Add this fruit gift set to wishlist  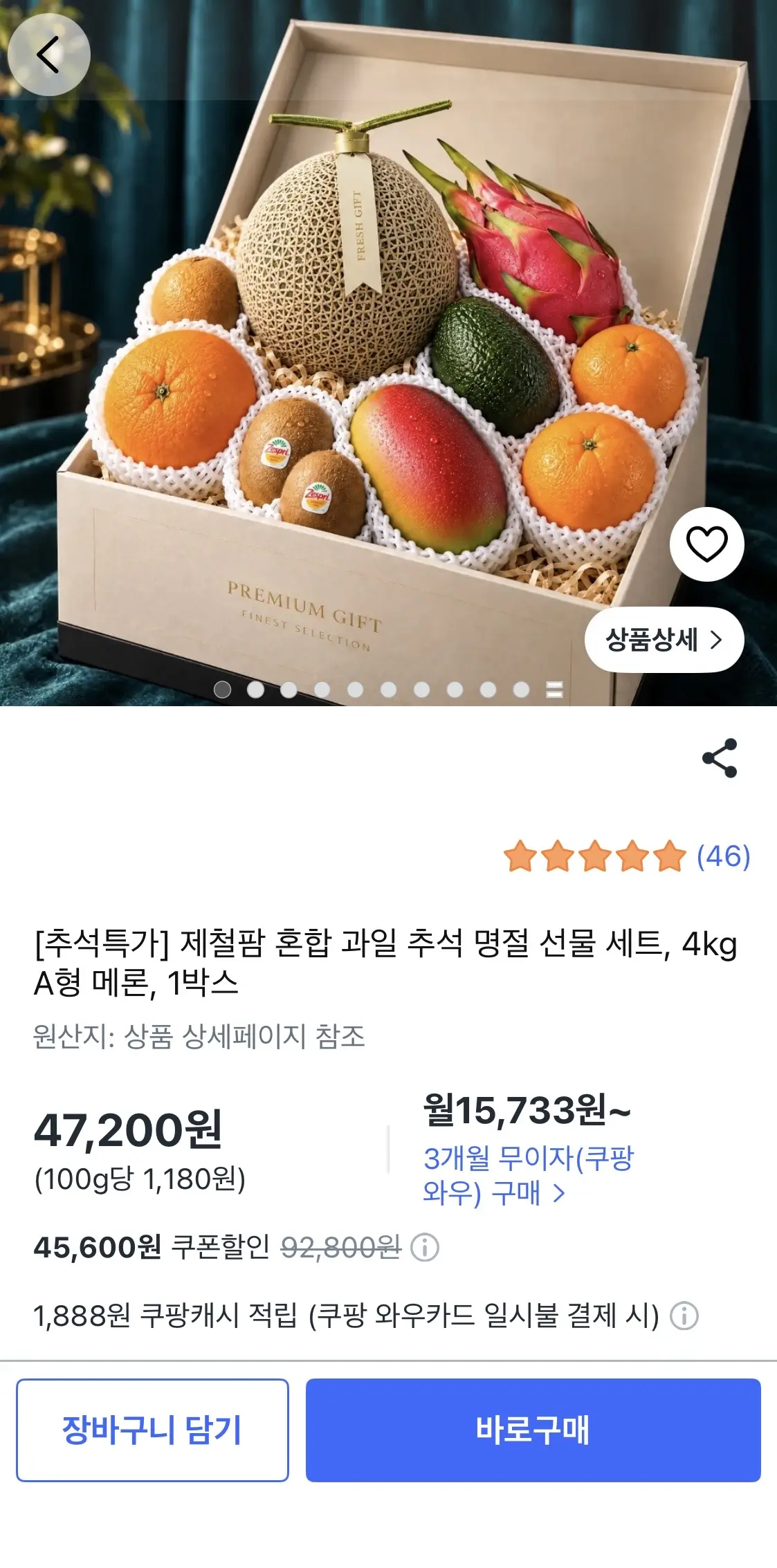point(706,544)
